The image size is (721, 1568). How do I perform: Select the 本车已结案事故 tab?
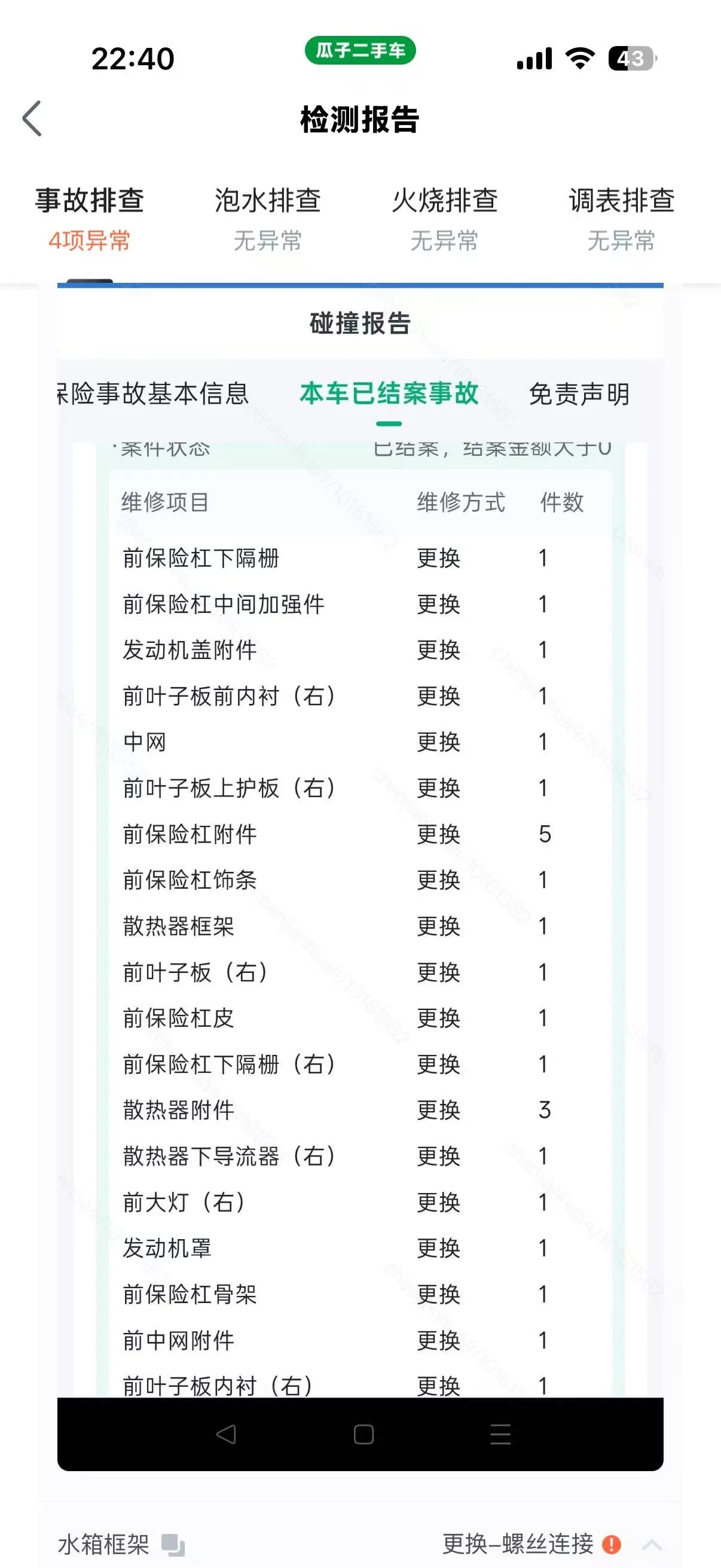click(x=389, y=393)
